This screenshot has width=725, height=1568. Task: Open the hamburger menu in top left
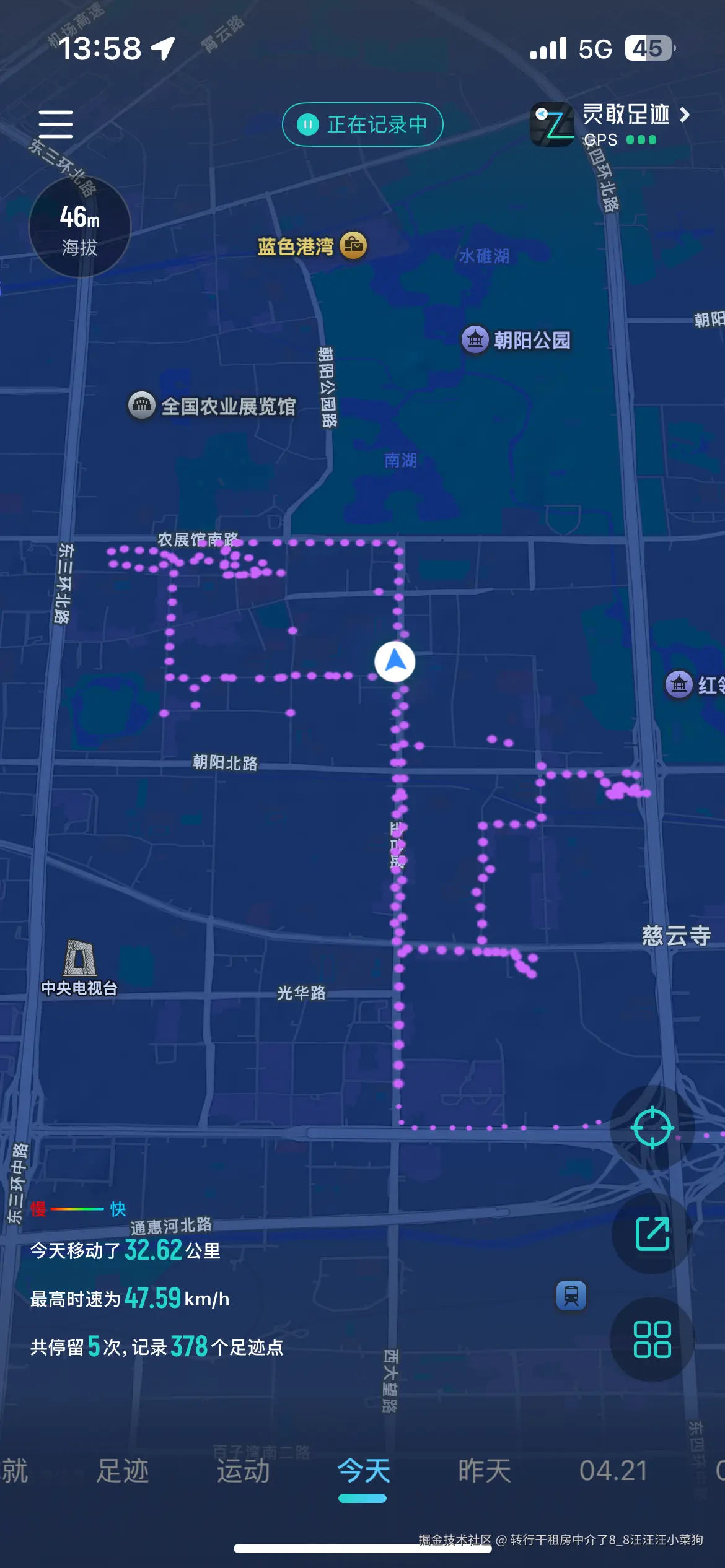click(56, 124)
